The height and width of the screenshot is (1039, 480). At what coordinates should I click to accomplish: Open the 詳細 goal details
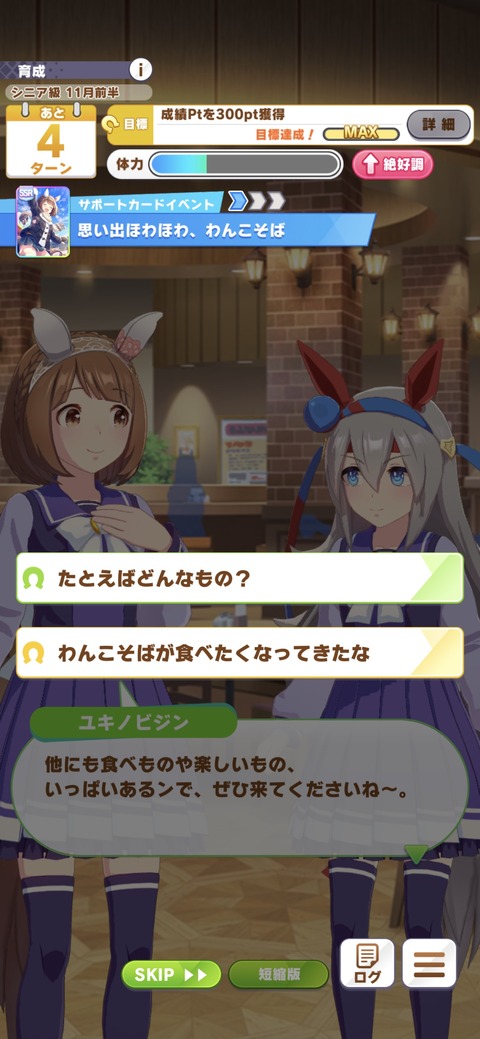pyautogui.click(x=438, y=124)
